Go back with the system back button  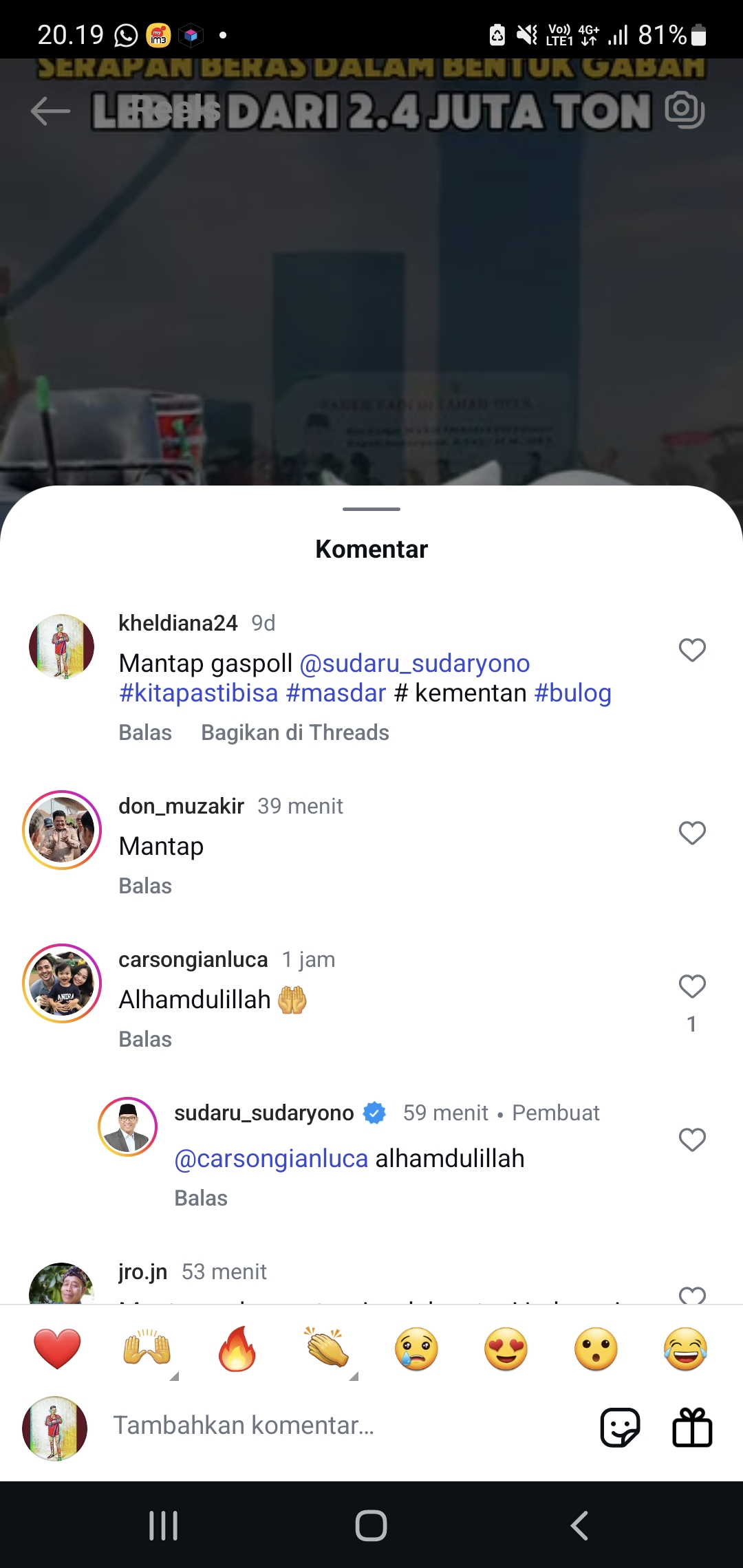[x=579, y=1525]
